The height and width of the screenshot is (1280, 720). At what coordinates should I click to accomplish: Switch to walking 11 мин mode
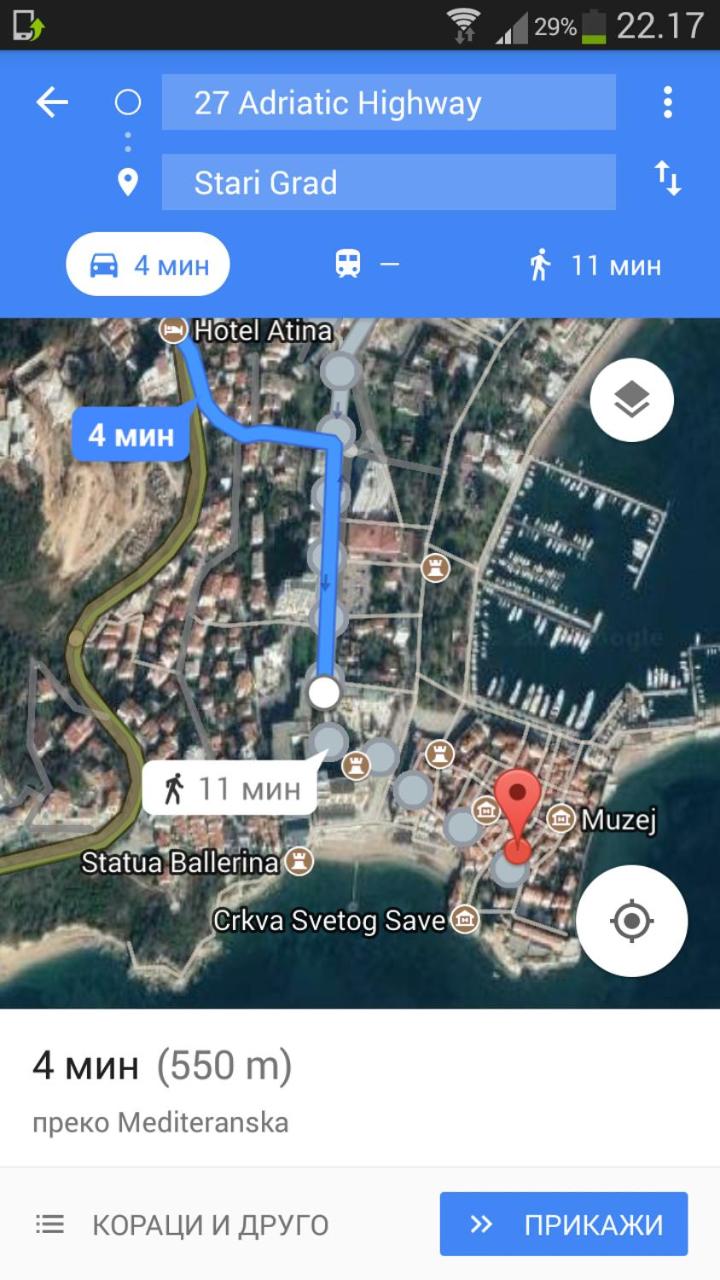[x=594, y=265]
